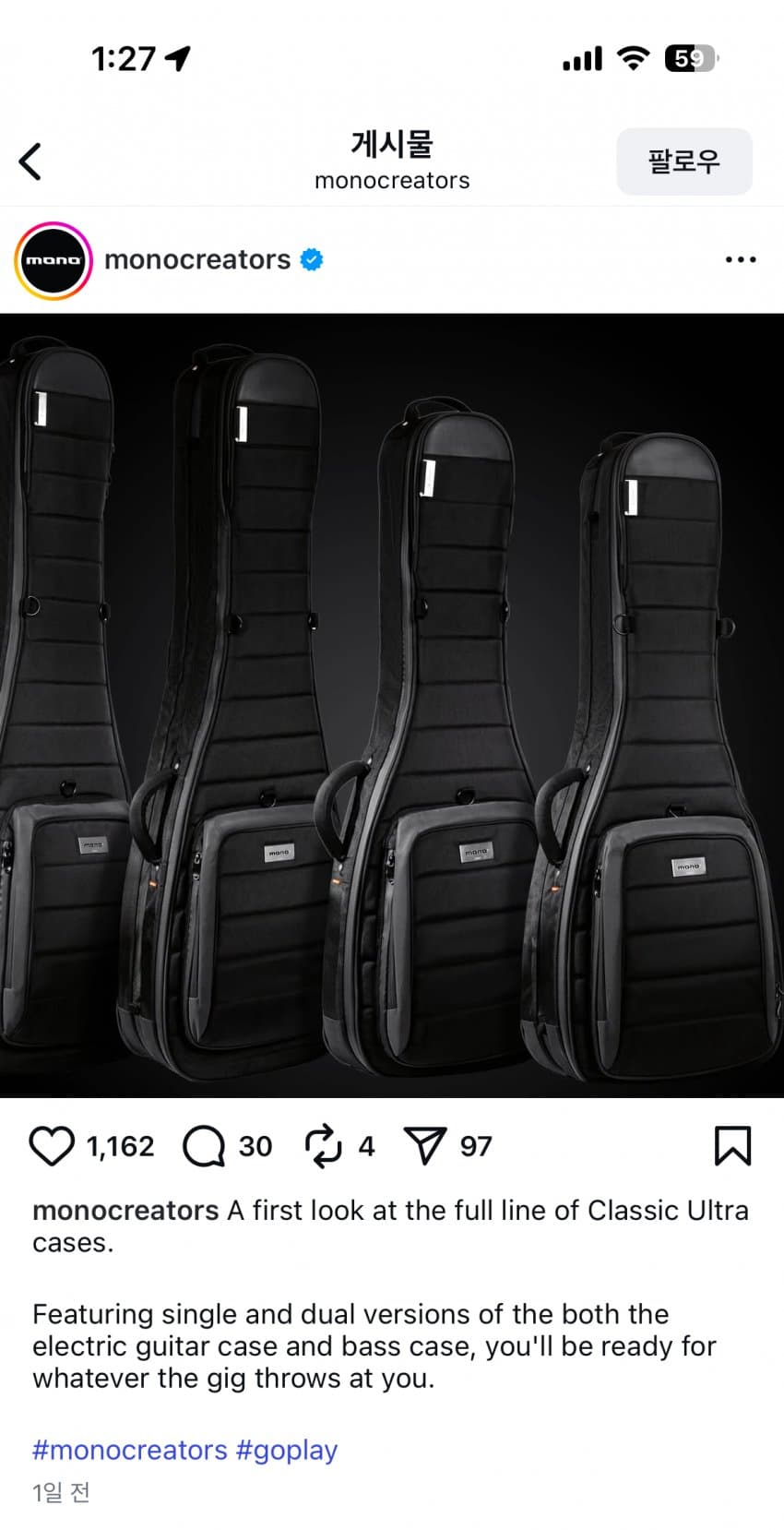This screenshot has width=784, height=1530.
Task: Repost this monocreators post
Action: (x=323, y=1146)
